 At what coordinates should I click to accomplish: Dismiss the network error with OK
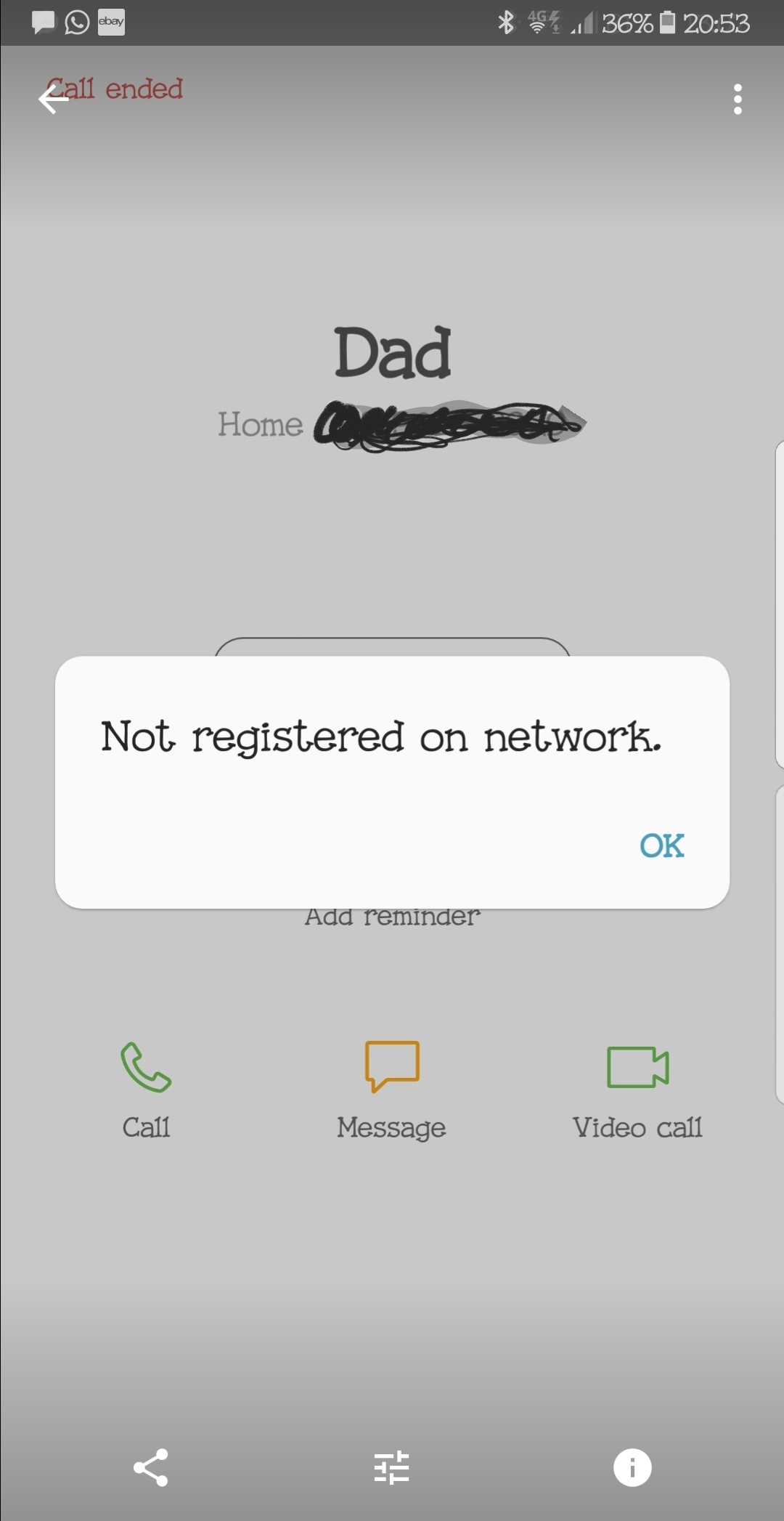[661, 845]
